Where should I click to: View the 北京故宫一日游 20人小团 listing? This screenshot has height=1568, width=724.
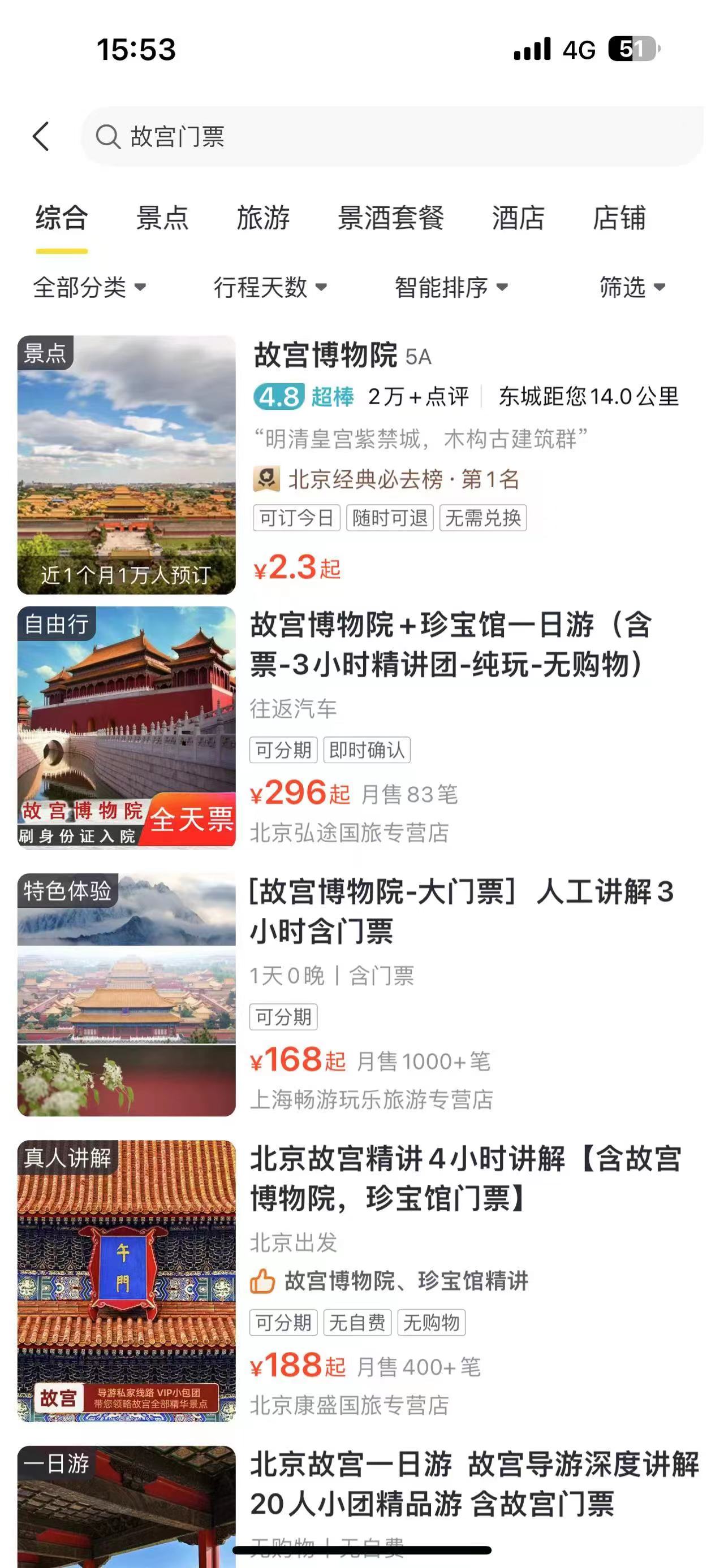pos(474,1483)
